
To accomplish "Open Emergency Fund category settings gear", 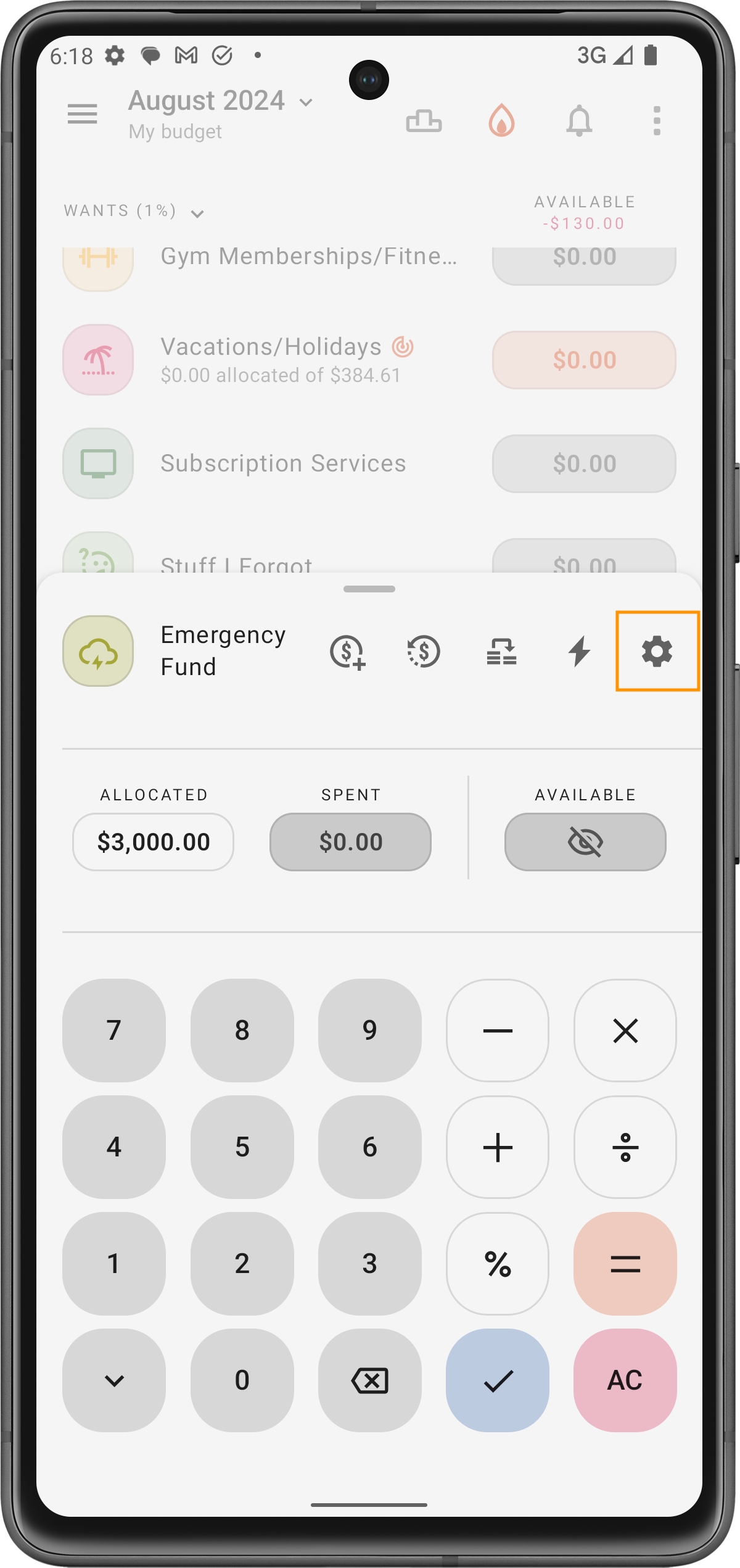I will pos(657,651).
